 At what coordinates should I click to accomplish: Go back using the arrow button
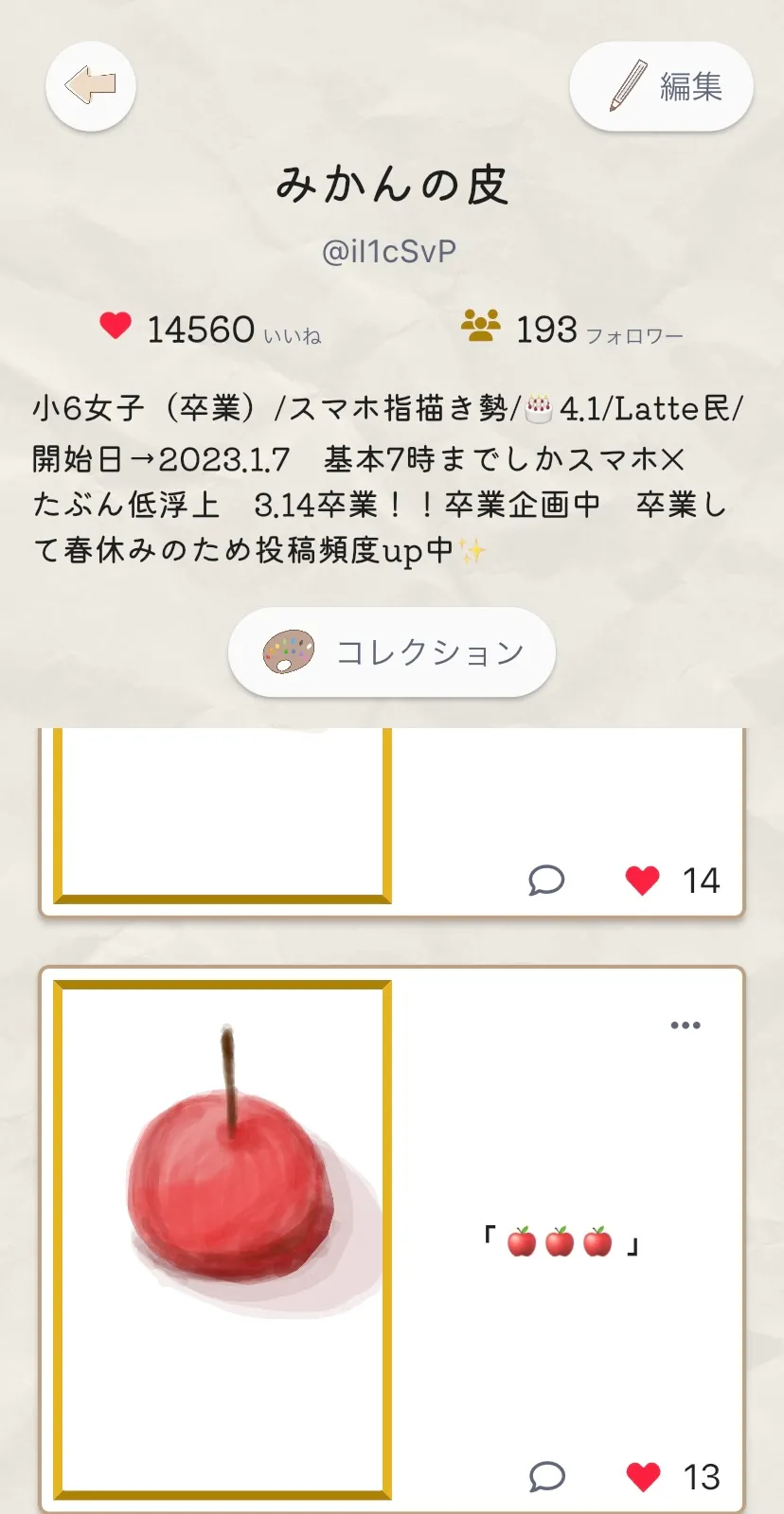coord(91,86)
